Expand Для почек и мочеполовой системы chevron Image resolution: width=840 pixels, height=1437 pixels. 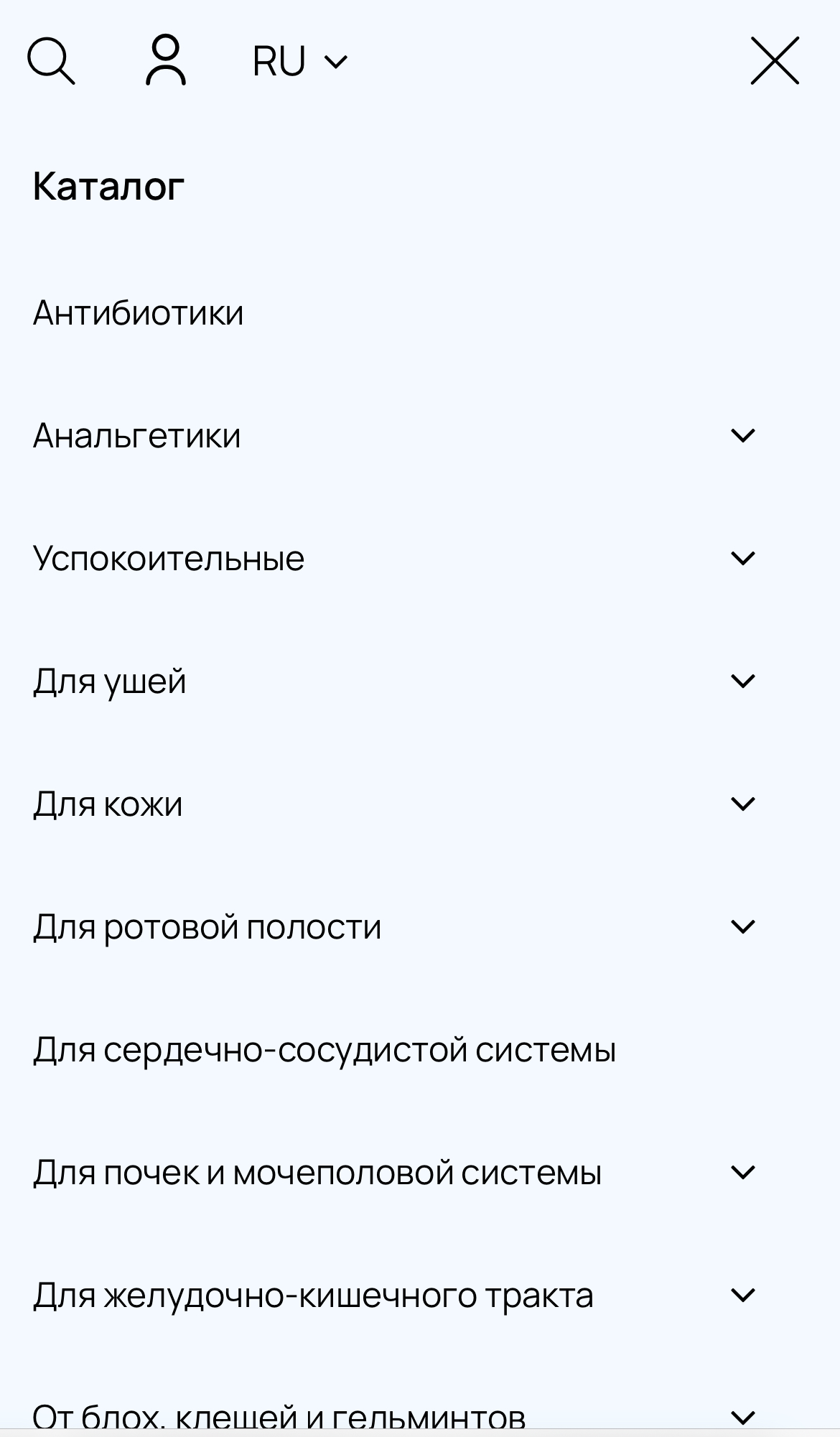coord(742,1172)
